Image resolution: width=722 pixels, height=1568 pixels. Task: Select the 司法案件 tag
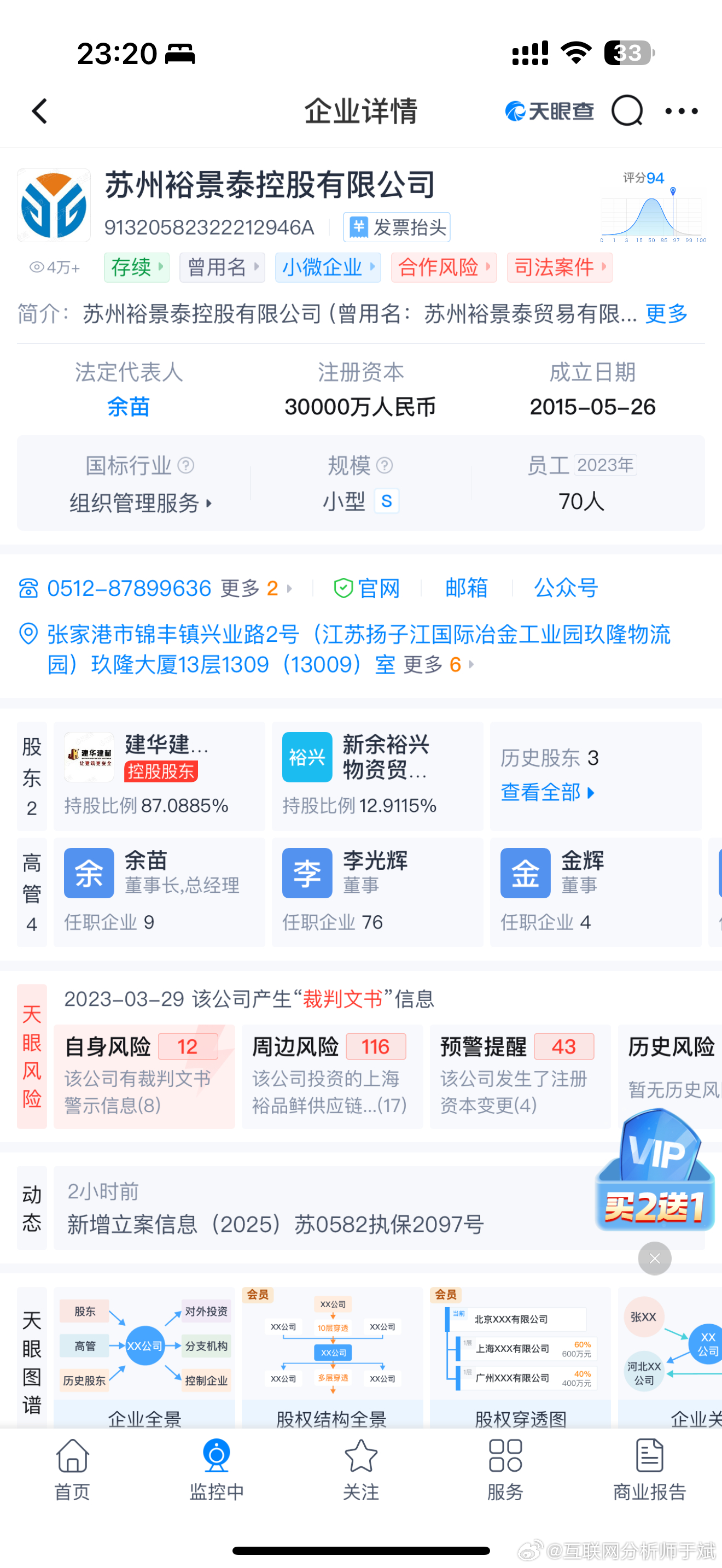point(560,267)
